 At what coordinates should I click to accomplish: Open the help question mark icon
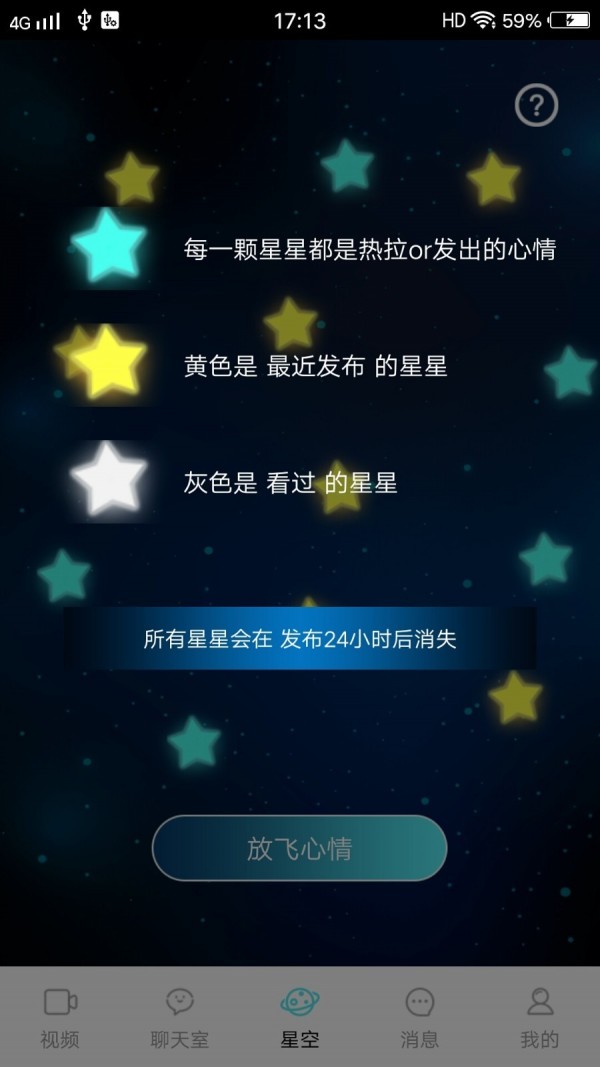click(x=536, y=105)
